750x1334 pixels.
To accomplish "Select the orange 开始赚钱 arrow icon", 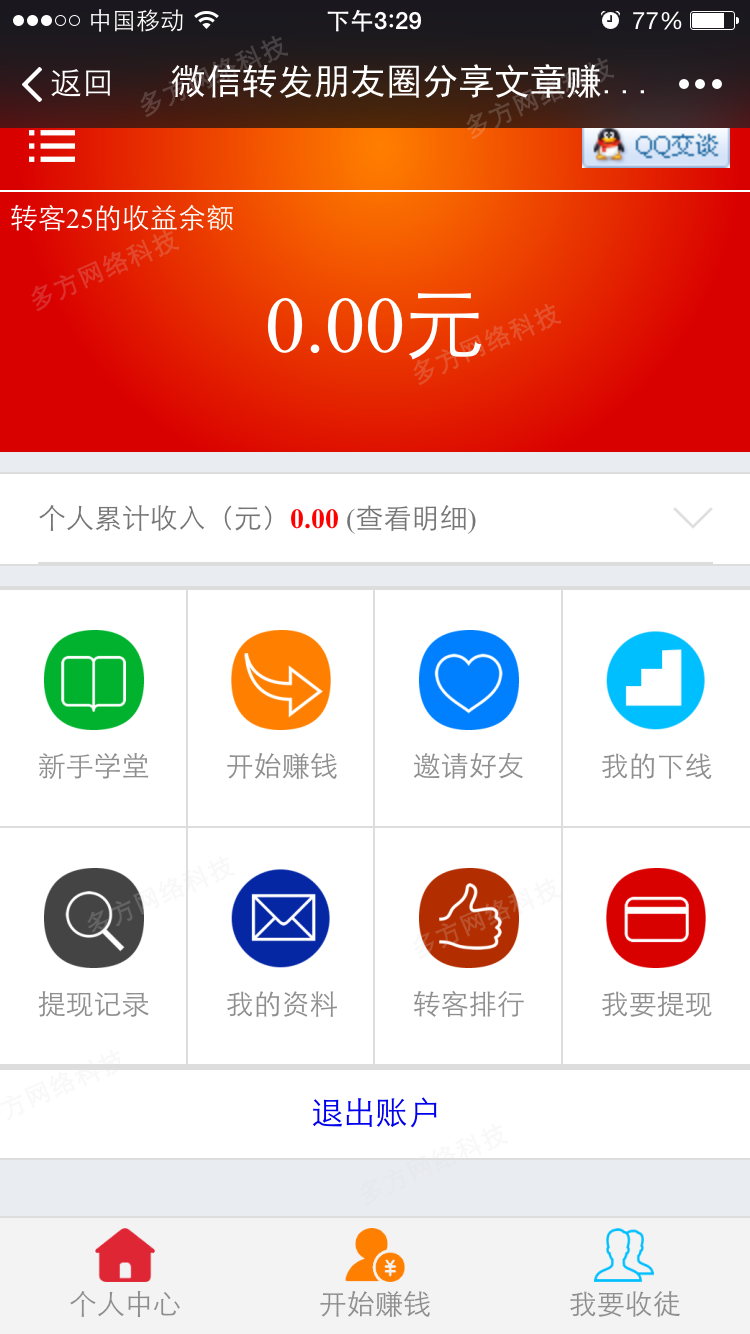I will 281,680.
